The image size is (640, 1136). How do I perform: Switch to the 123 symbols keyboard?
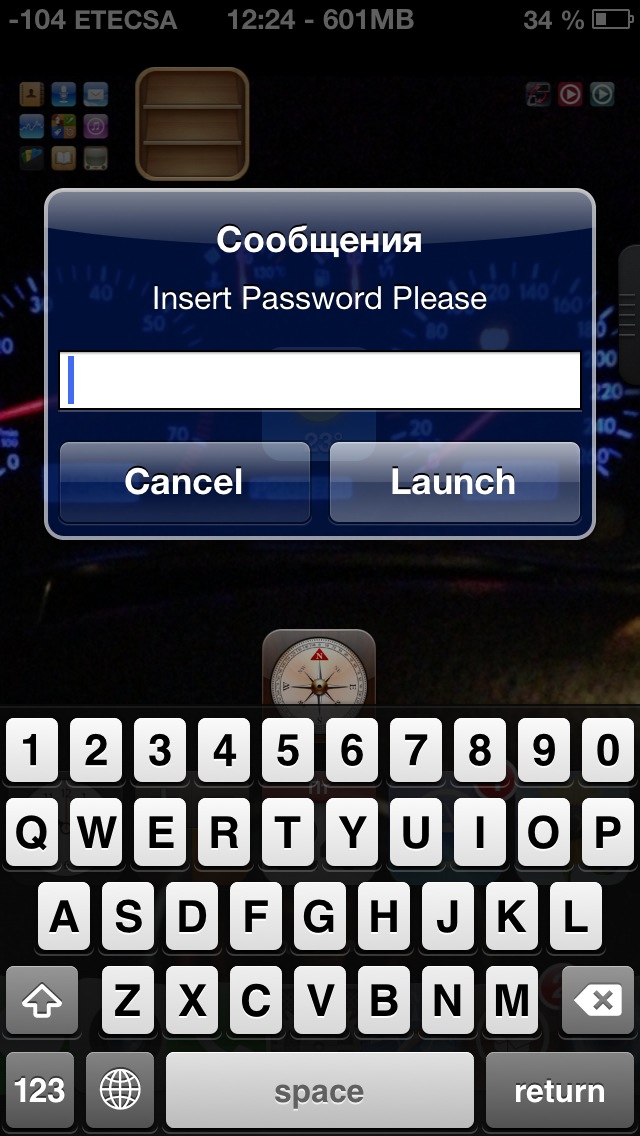pyautogui.click(x=40, y=1091)
